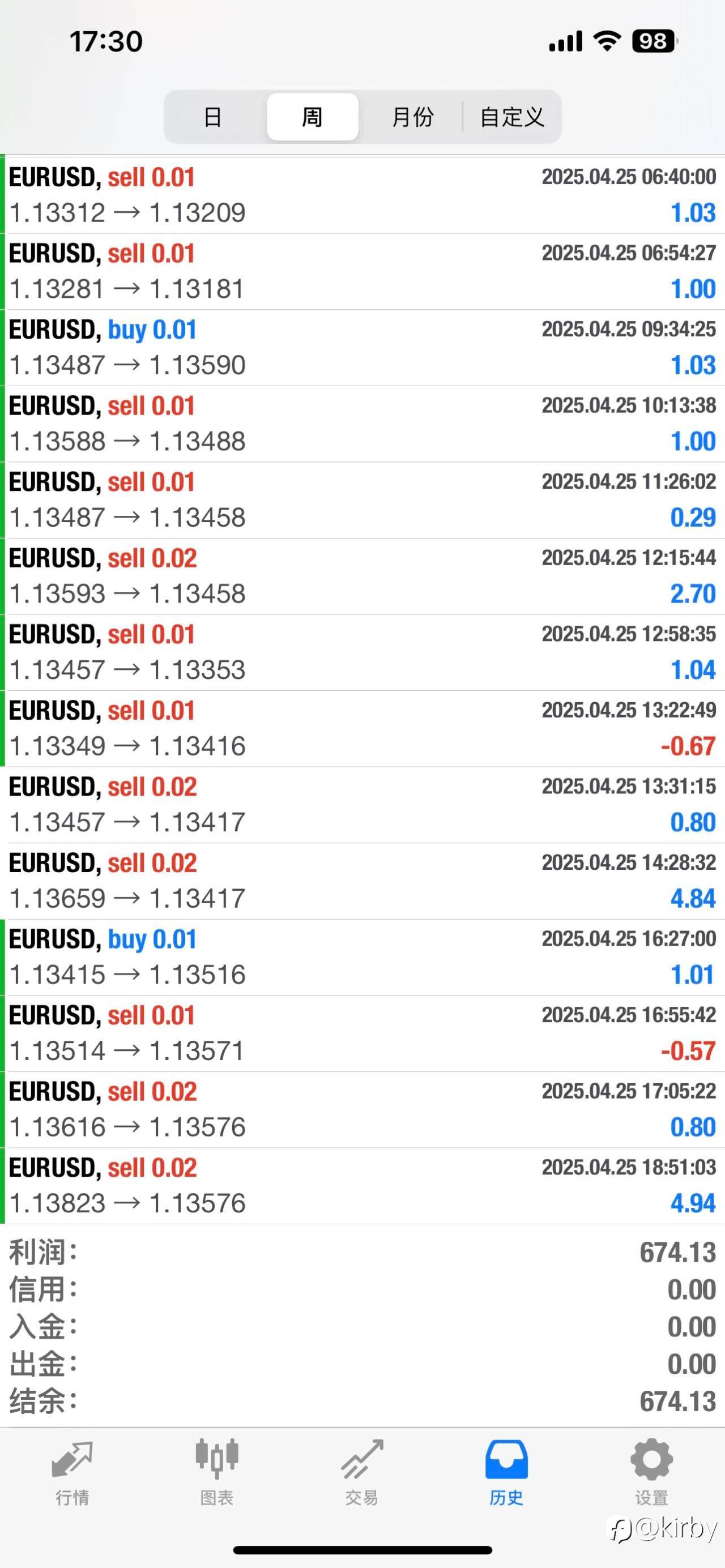Image resolution: width=725 pixels, height=1568 pixels.
Task: Expand the losing trade at 13:22:49
Action: [362, 729]
